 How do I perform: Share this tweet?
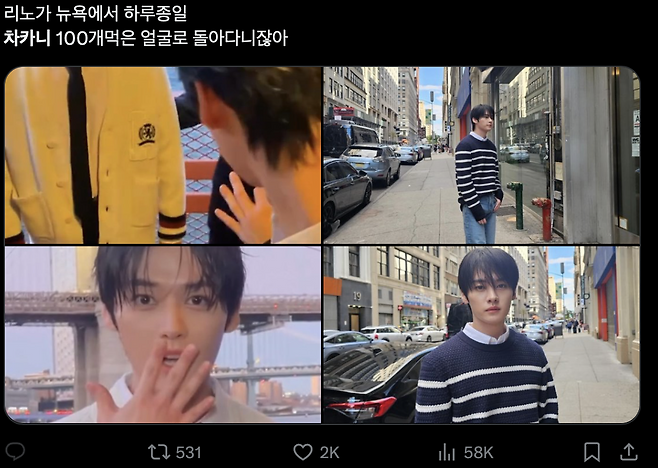click(x=628, y=452)
